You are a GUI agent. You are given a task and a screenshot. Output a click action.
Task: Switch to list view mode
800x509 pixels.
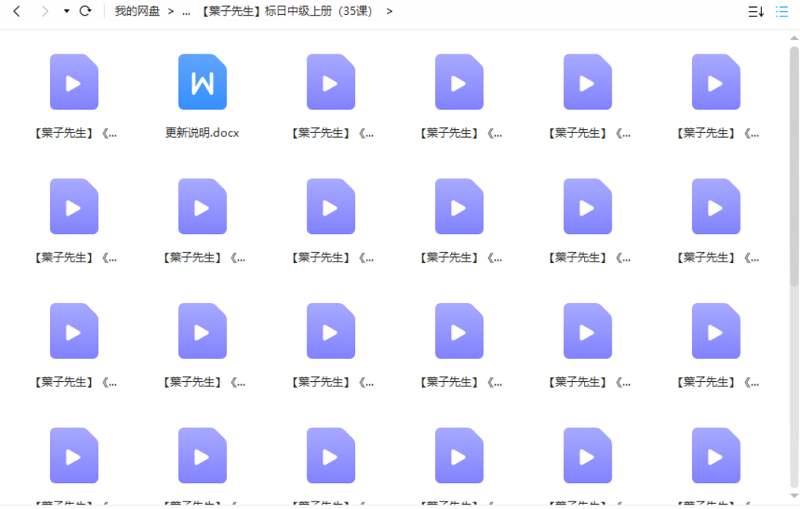pos(782,11)
